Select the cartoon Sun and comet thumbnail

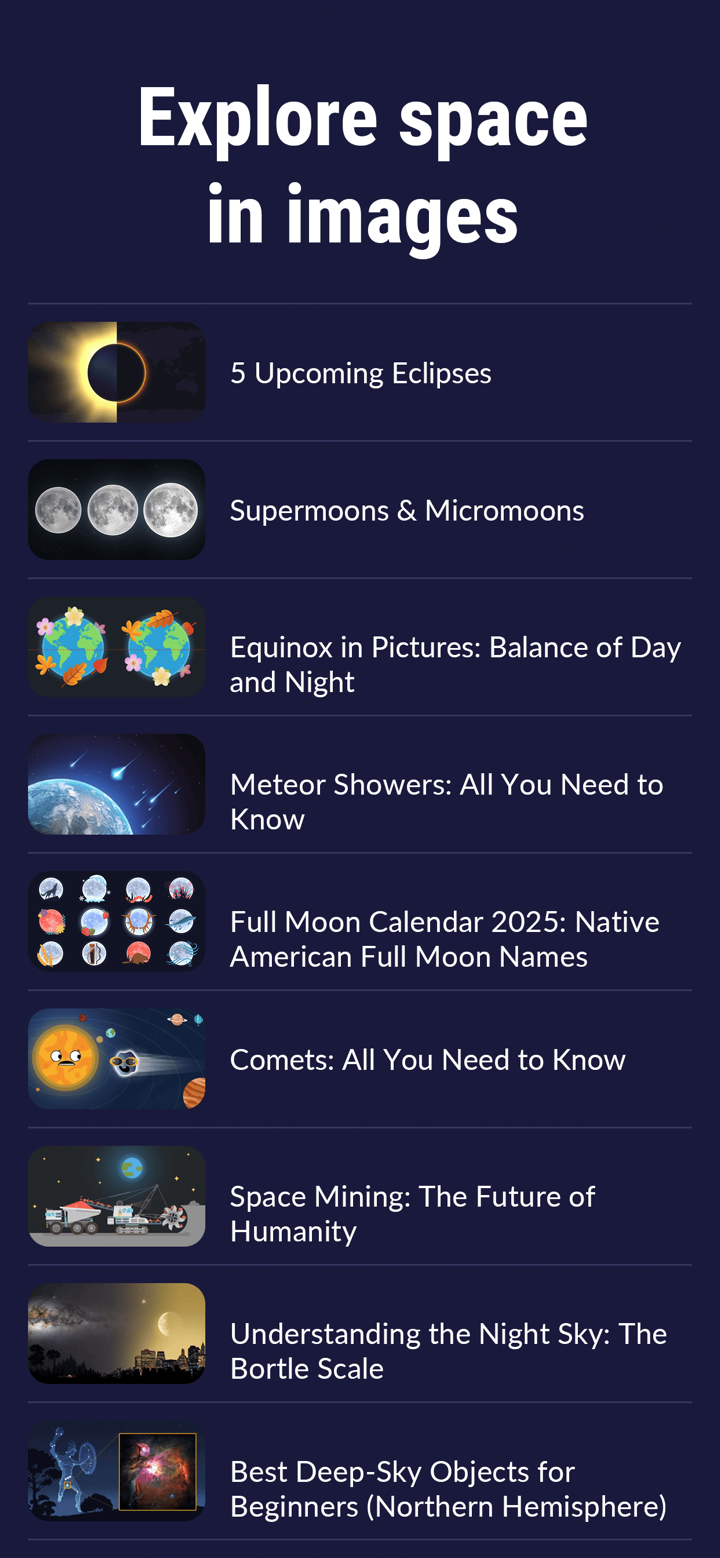[x=117, y=1058]
